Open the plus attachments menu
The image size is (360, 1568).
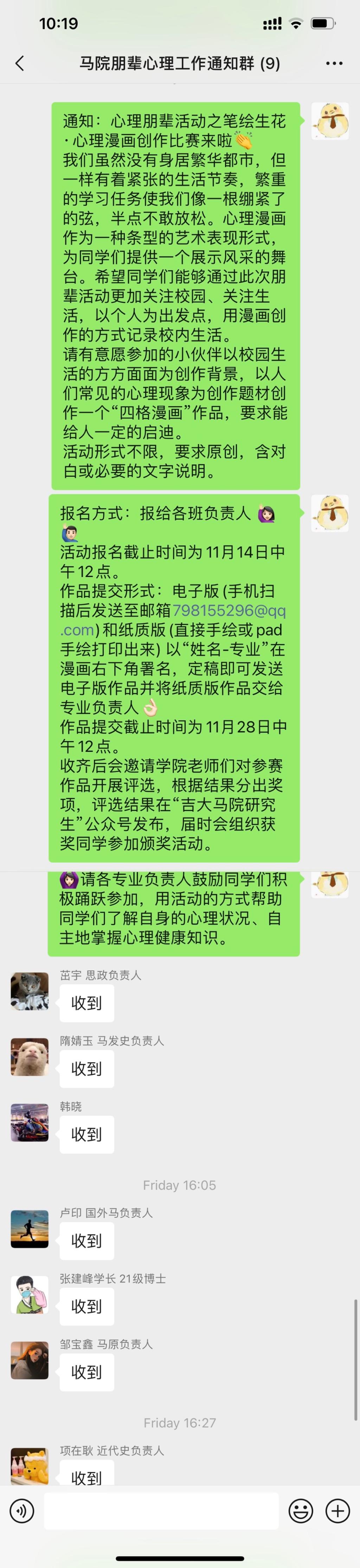click(337, 1511)
